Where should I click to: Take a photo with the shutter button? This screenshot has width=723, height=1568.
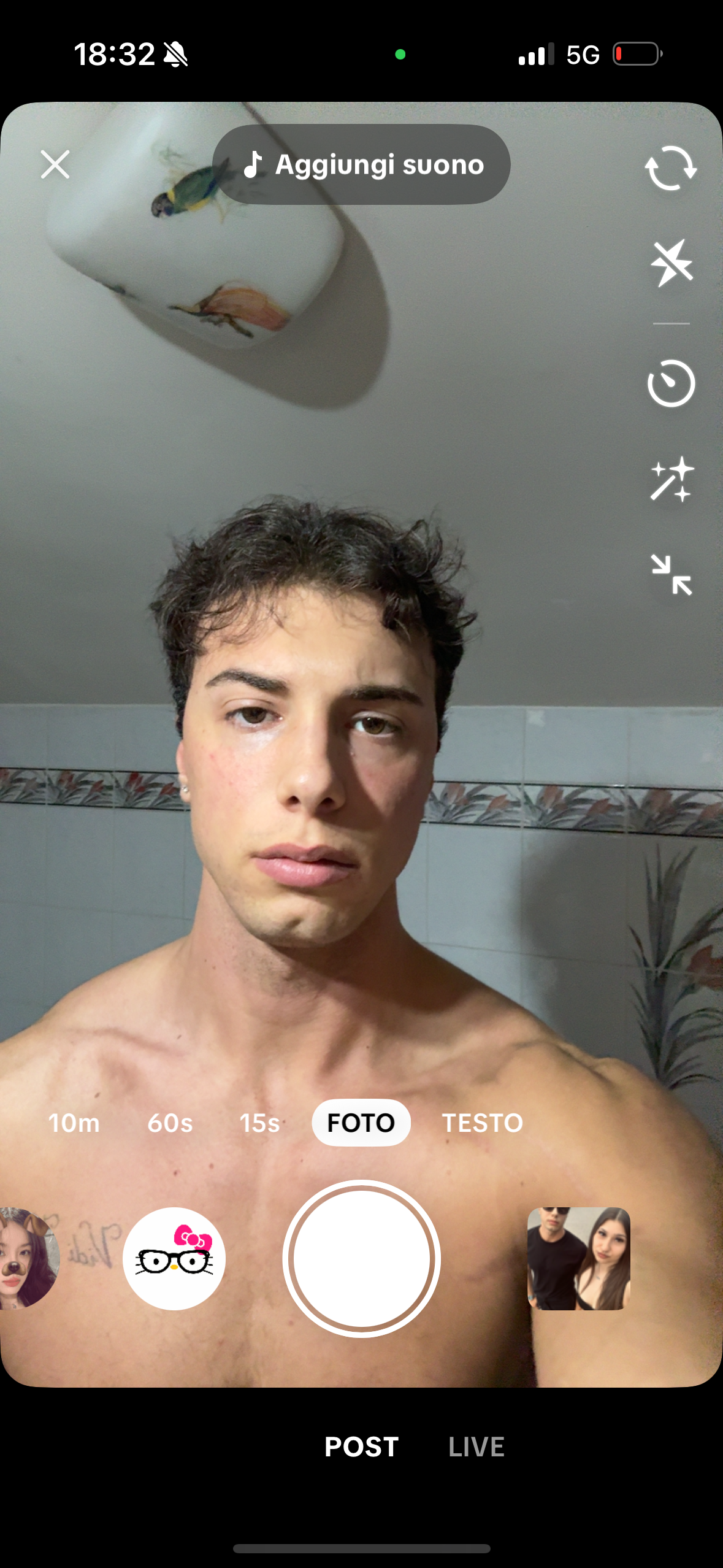coord(361,1258)
